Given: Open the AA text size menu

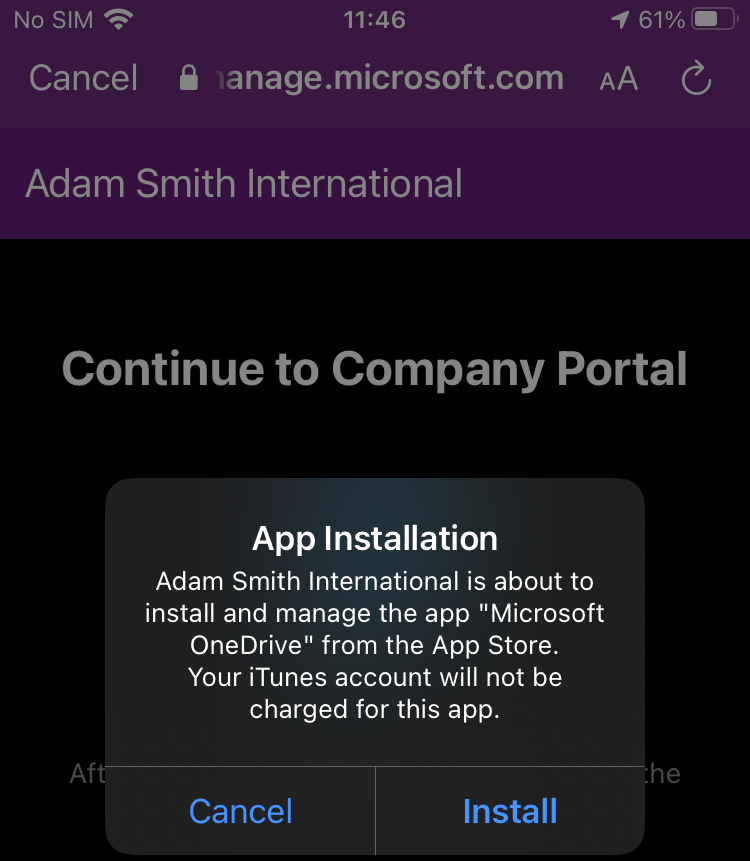Looking at the screenshot, I should point(618,79).
